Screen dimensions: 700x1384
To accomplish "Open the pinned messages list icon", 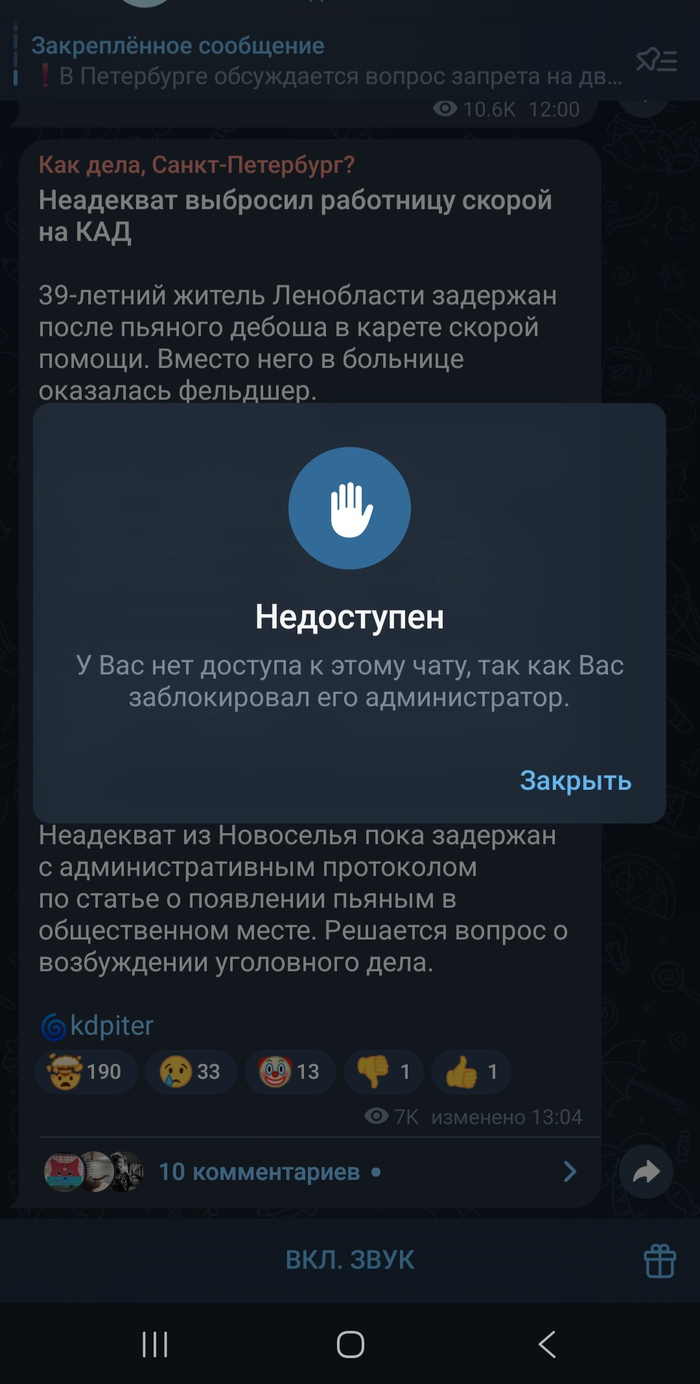I will [657, 60].
